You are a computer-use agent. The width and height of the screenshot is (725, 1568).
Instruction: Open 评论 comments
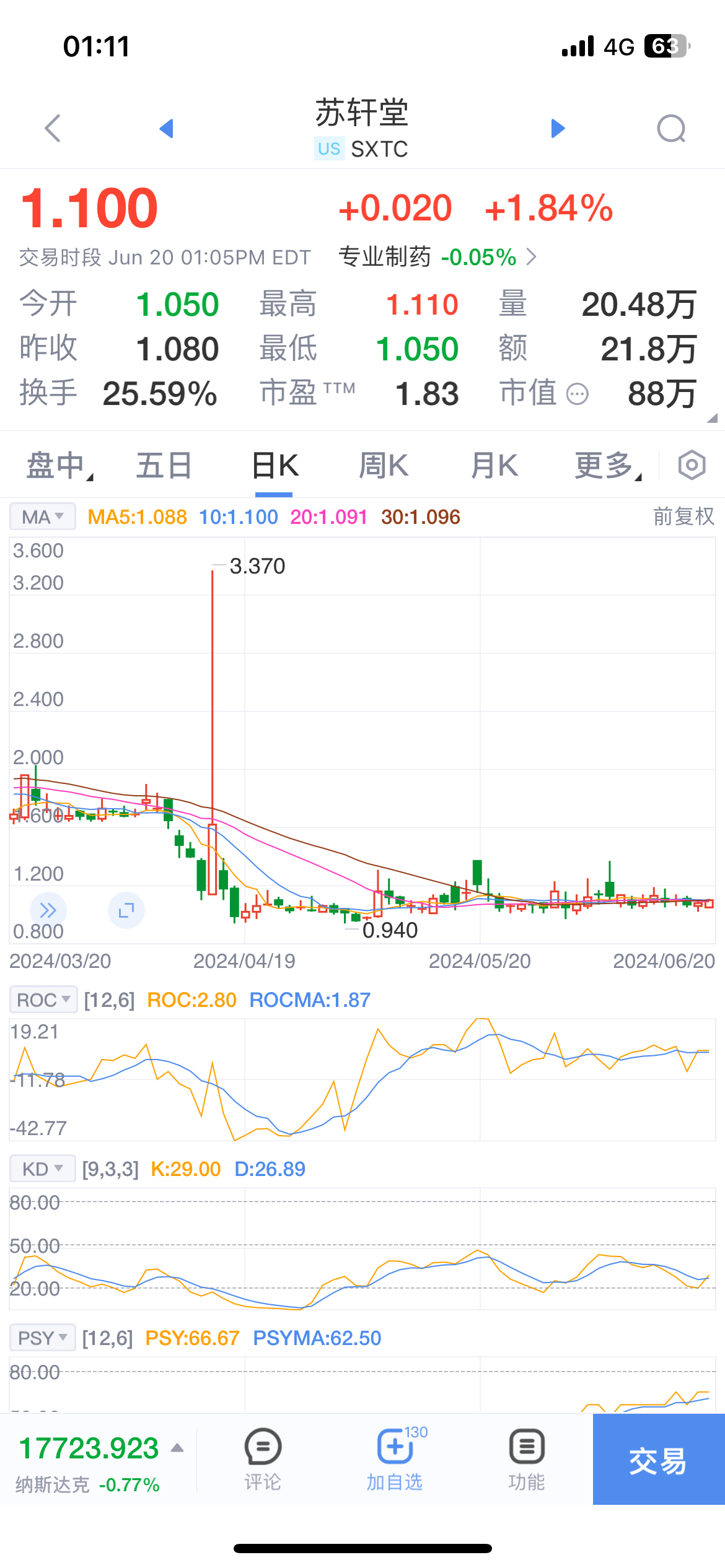(263, 1460)
